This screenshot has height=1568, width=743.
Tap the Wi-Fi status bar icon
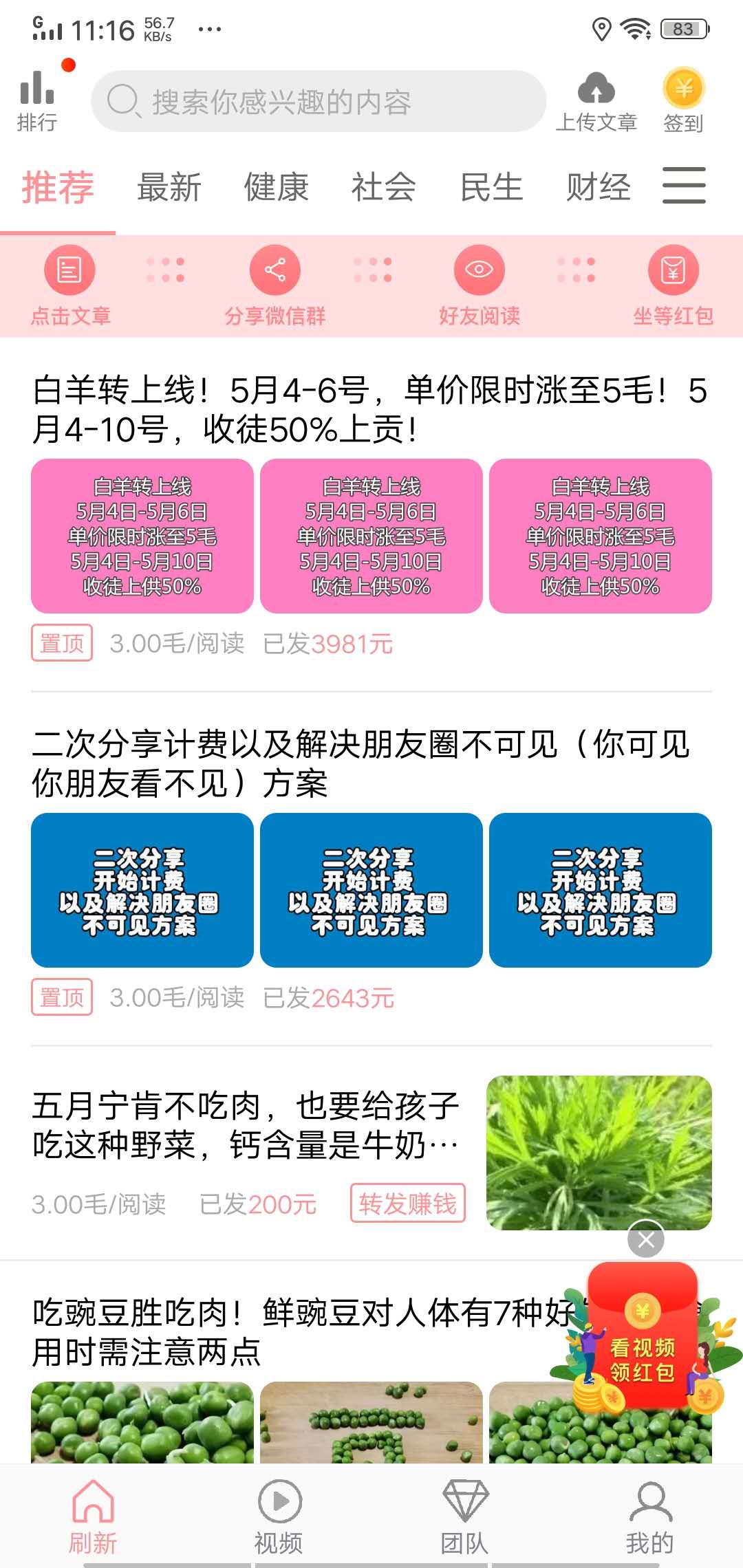coord(635,29)
